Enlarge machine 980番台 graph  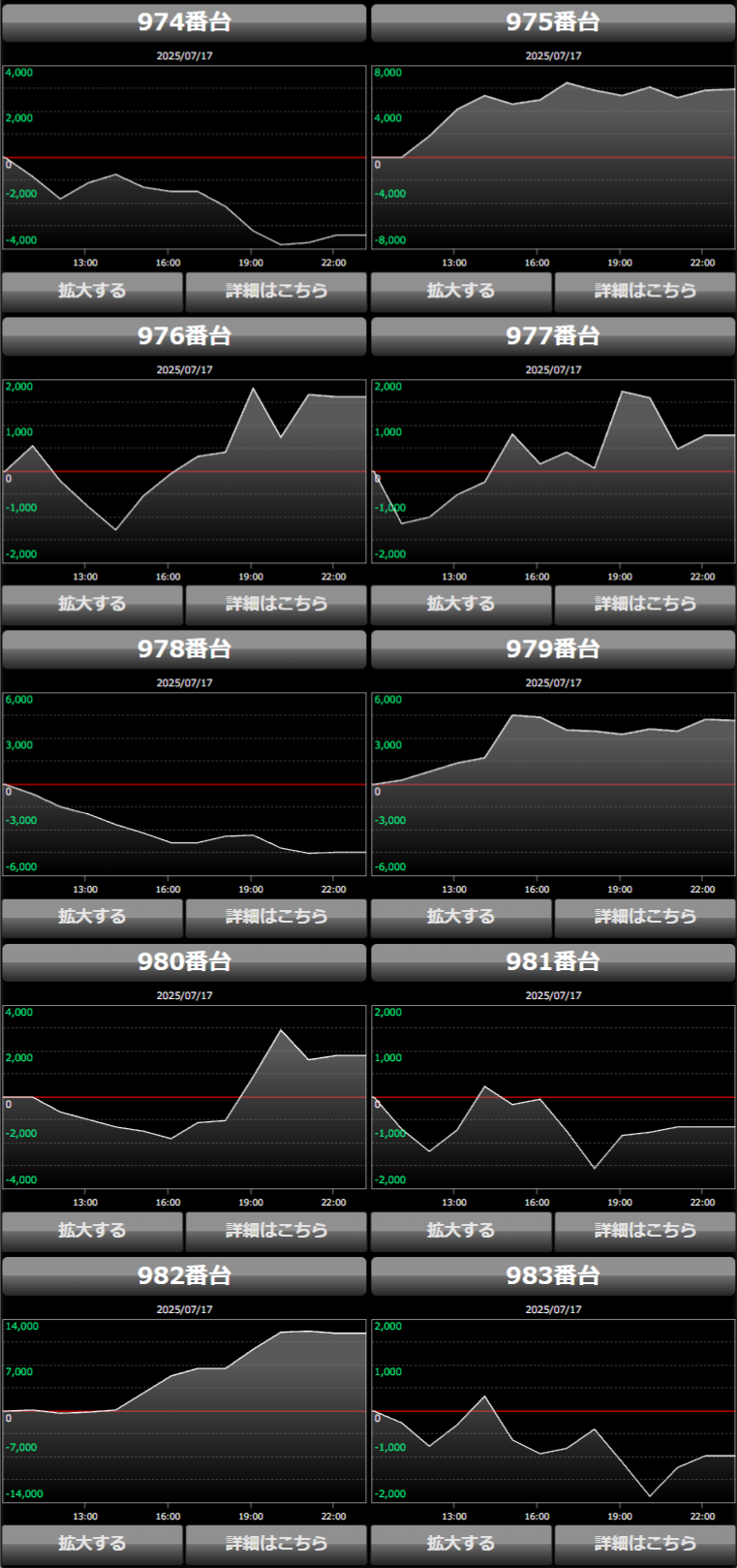point(92,1231)
